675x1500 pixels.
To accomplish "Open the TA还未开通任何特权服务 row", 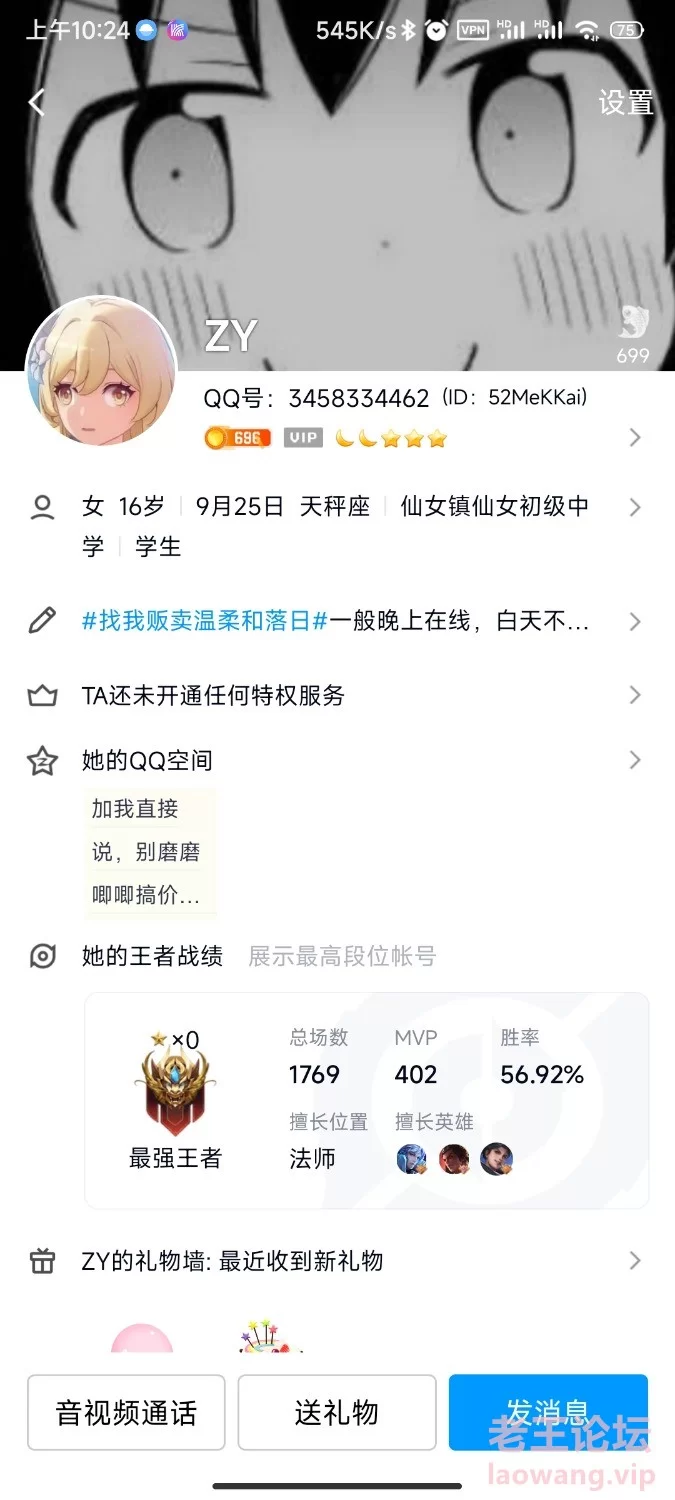I will pyautogui.click(x=337, y=695).
